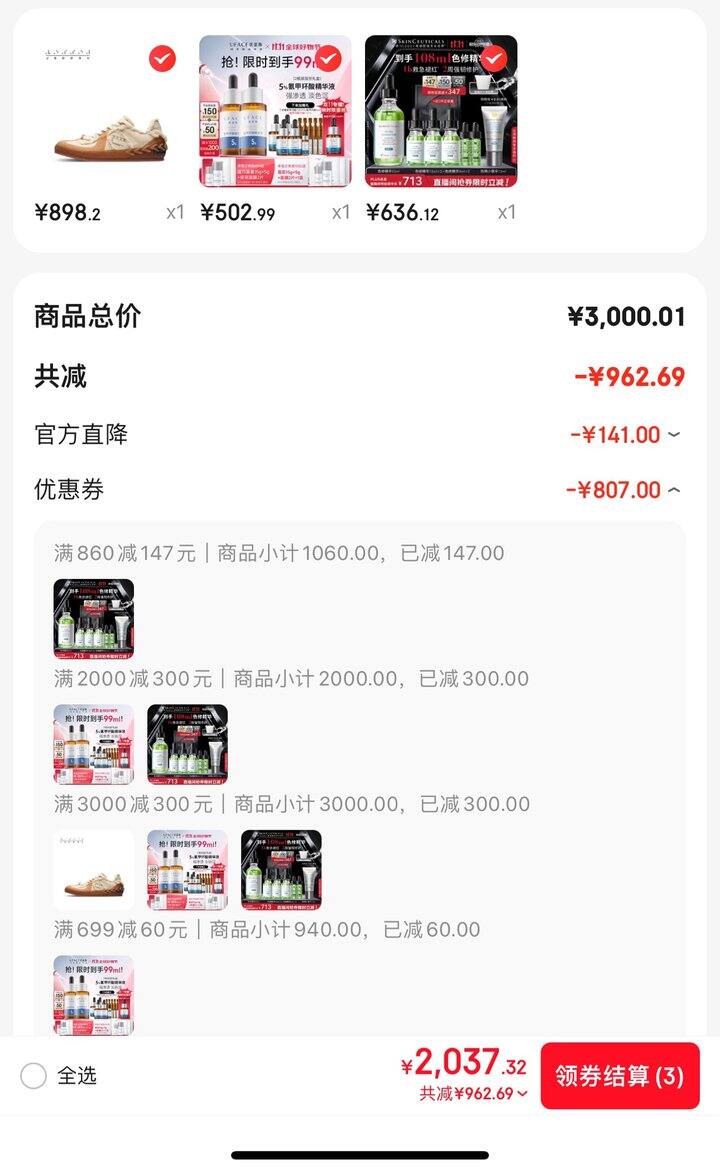Tap 领券结算 (3) checkout button

click(x=619, y=1076)
